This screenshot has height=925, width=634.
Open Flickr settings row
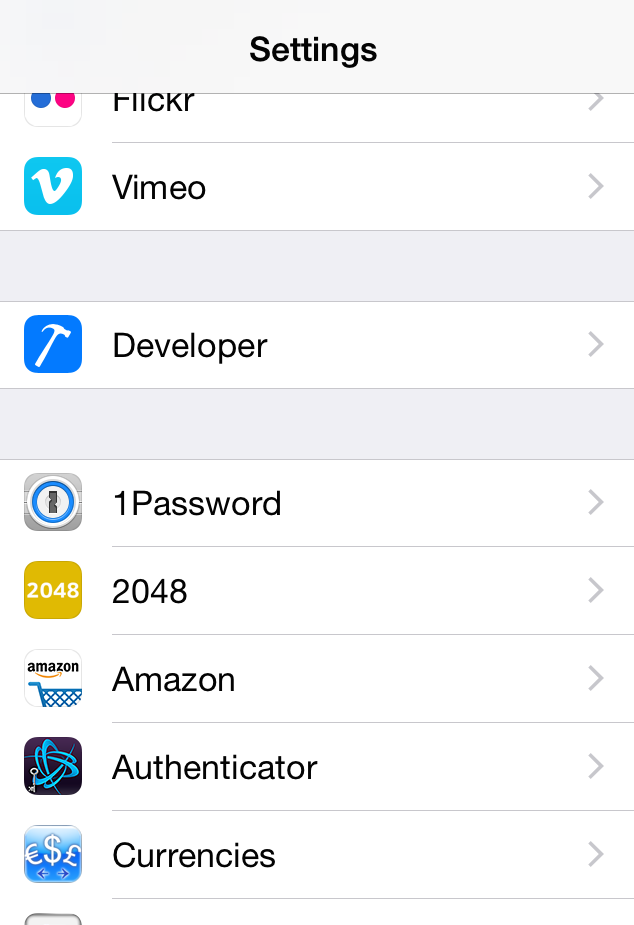pos(317,118)
